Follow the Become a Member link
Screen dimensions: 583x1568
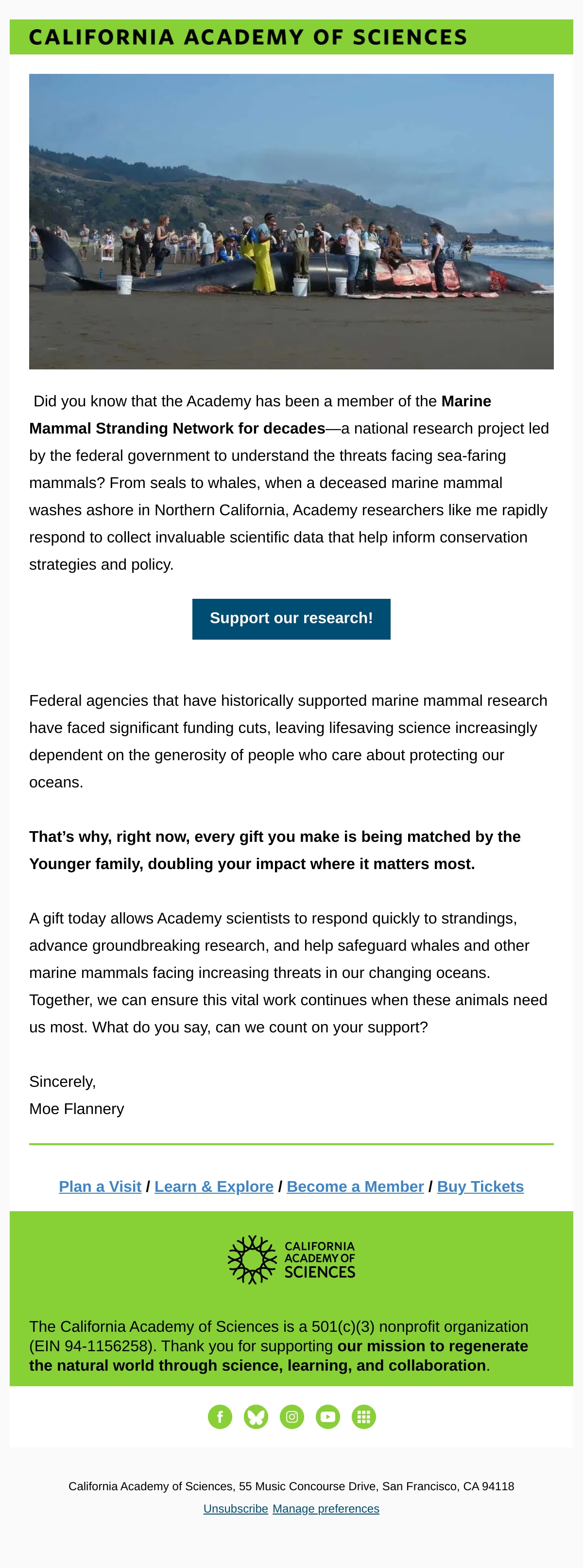pos(355,1186)
